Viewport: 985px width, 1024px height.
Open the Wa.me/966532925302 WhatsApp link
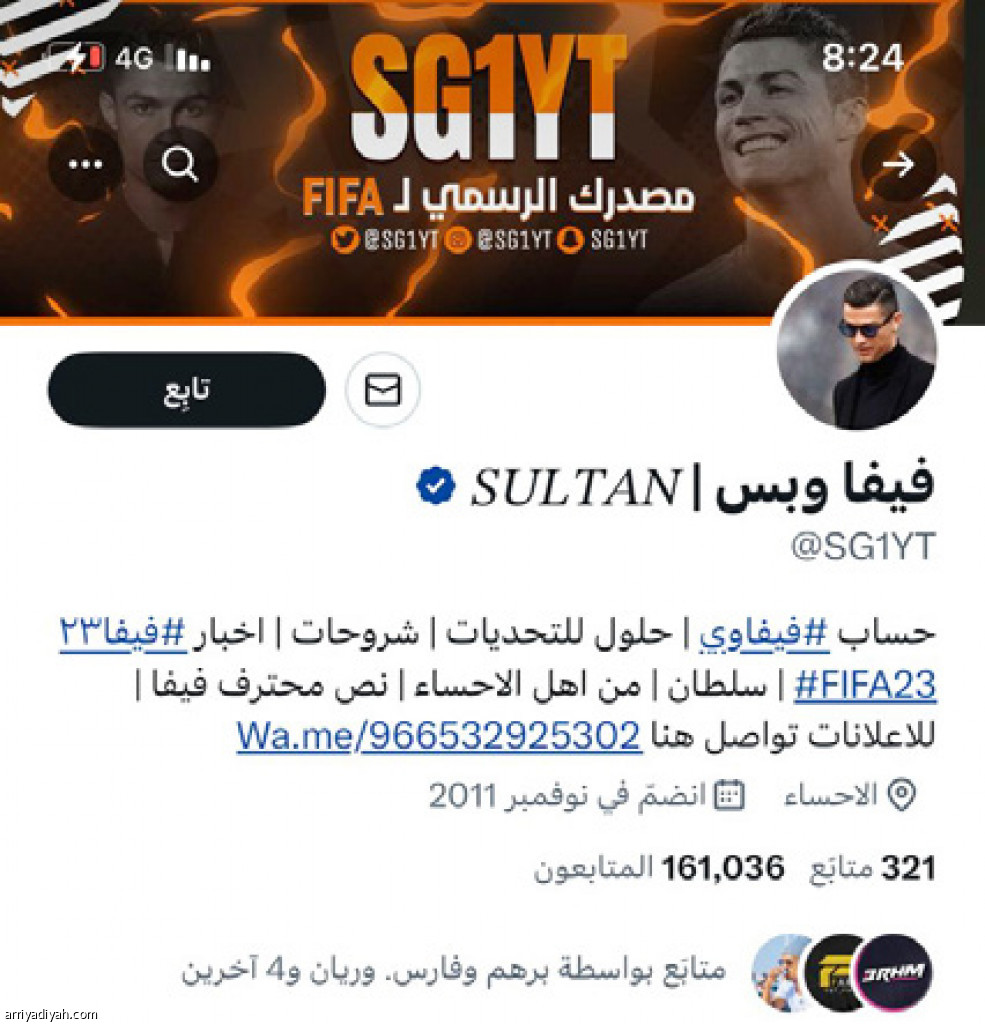pos(438,737)
